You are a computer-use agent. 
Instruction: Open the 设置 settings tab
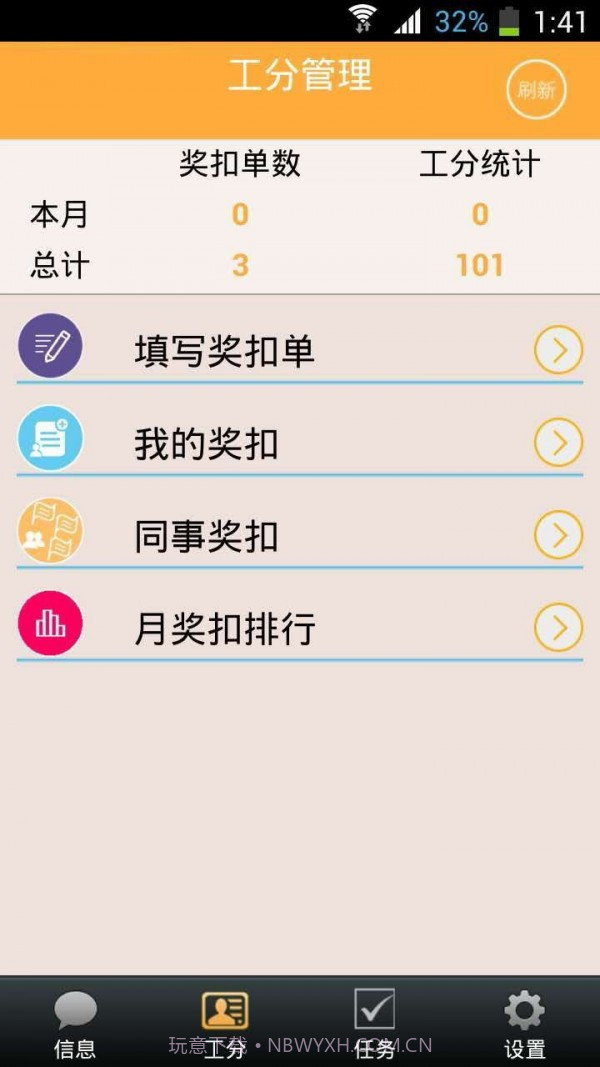[x=525, y=1023]
